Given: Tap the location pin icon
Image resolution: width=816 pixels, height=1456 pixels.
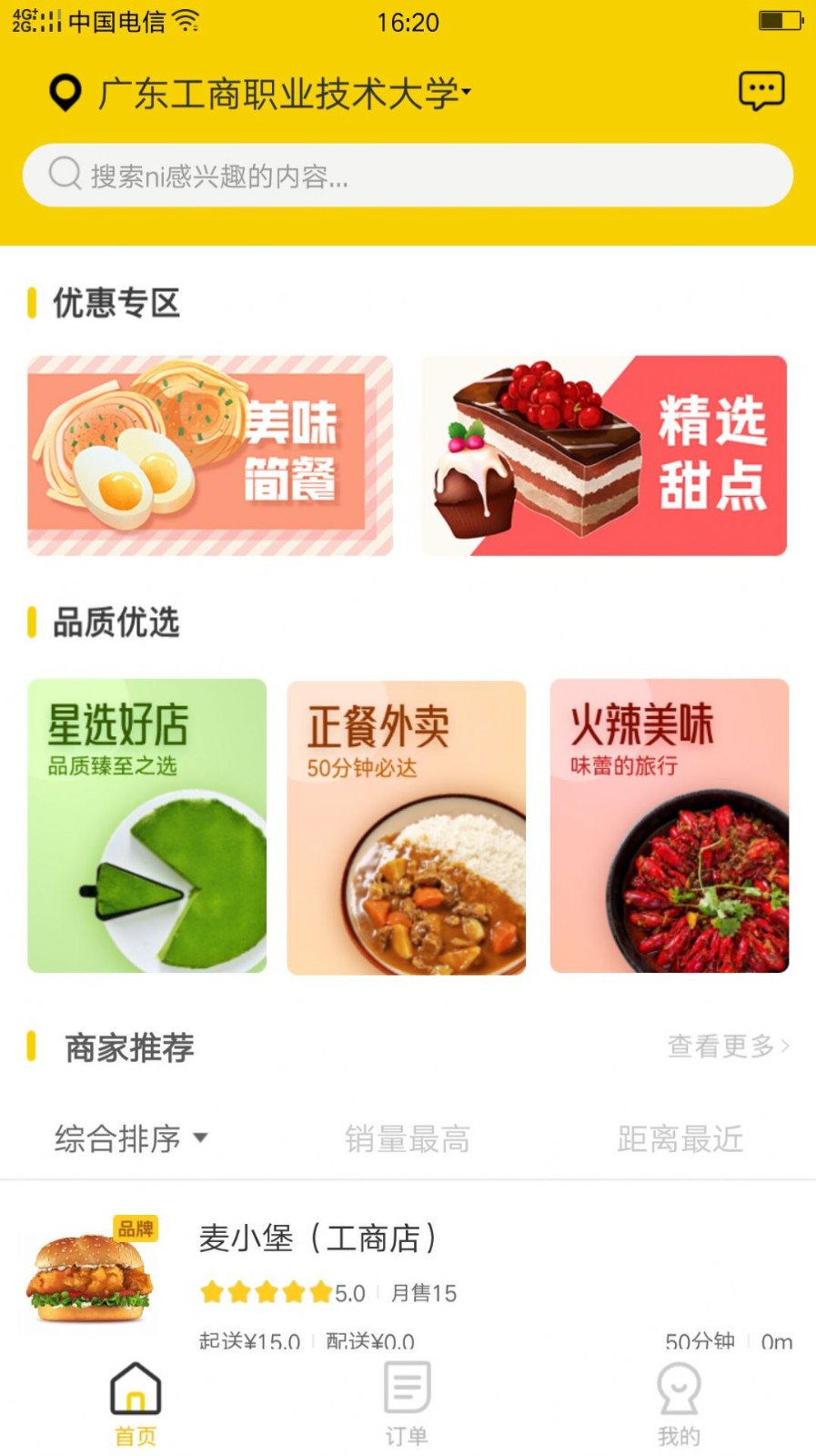Looking at the screenshot, I should tap(64, 92).
